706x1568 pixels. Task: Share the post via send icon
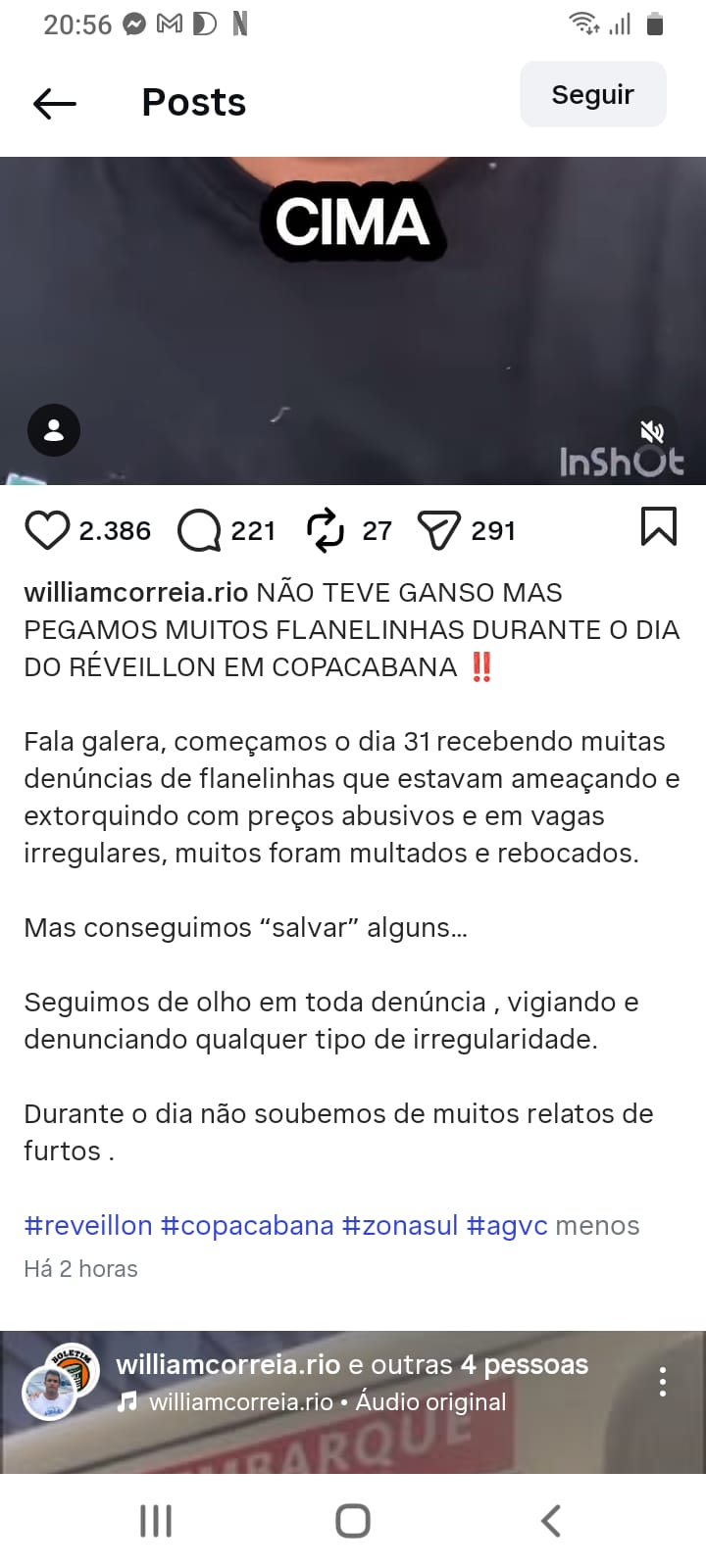click(x=438, y=530)
